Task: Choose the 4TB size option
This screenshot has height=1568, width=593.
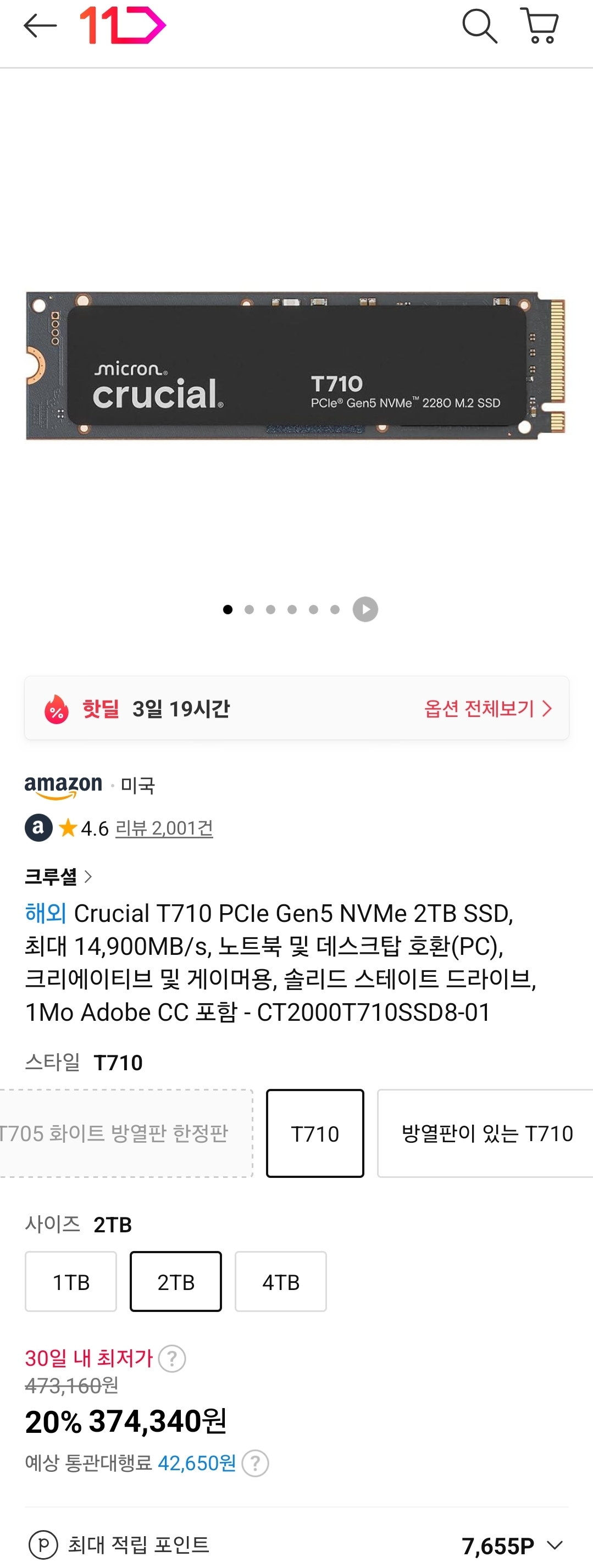Action: pyautogui.click(x=280, y=1281)
